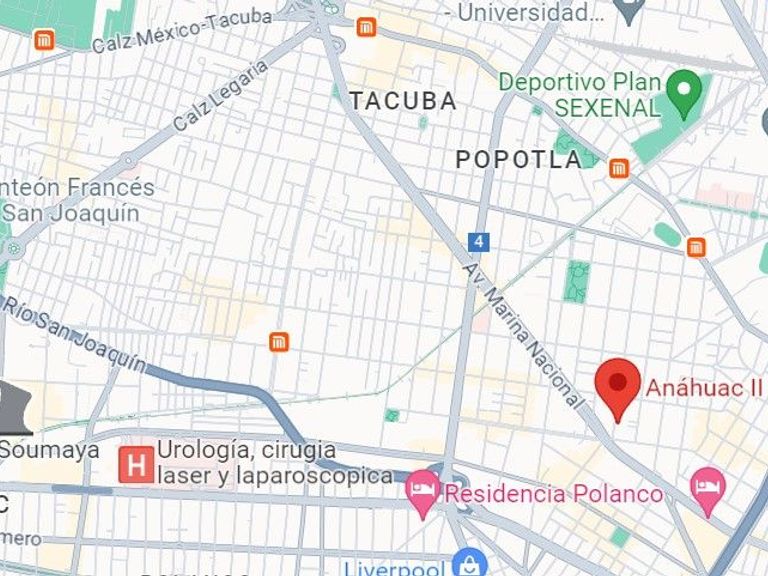Tap the metro station icon beside Popotla
The image size is (768, 576).
620,168
